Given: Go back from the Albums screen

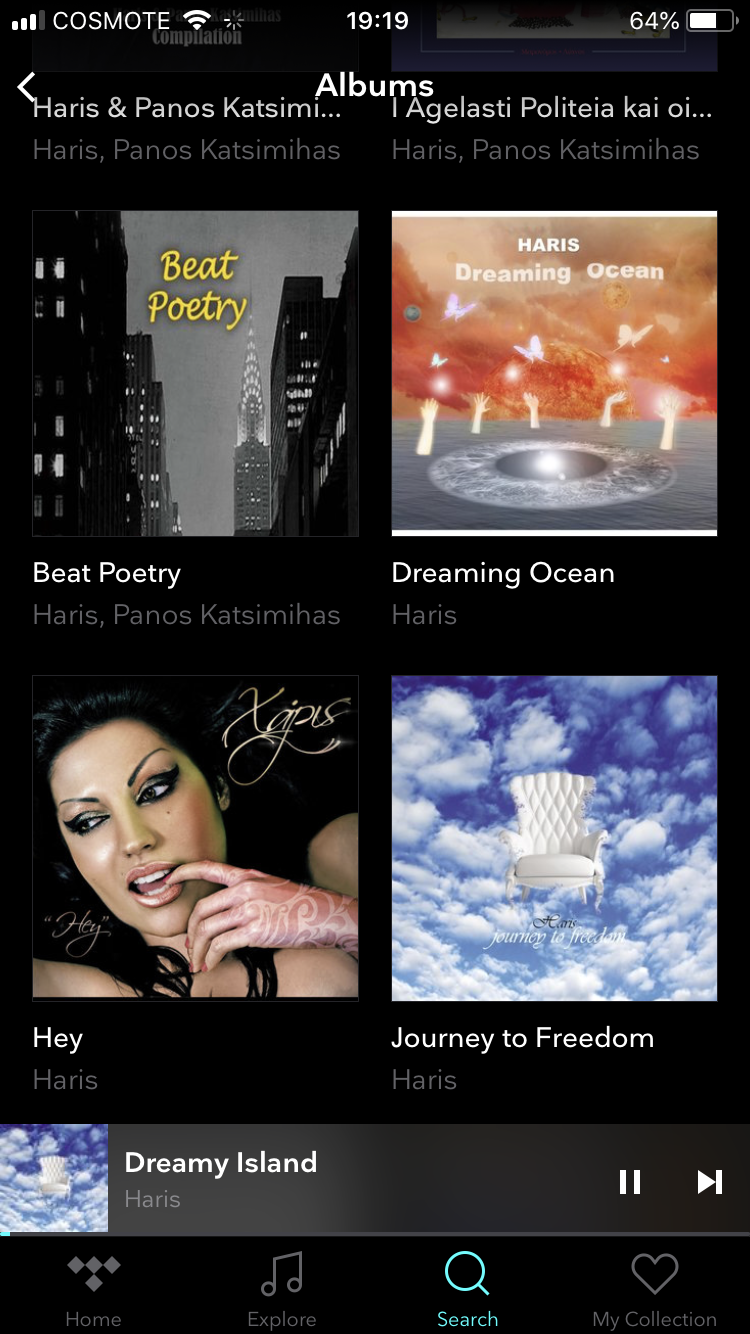Looking at the screenshot, I should click(27, 87).
